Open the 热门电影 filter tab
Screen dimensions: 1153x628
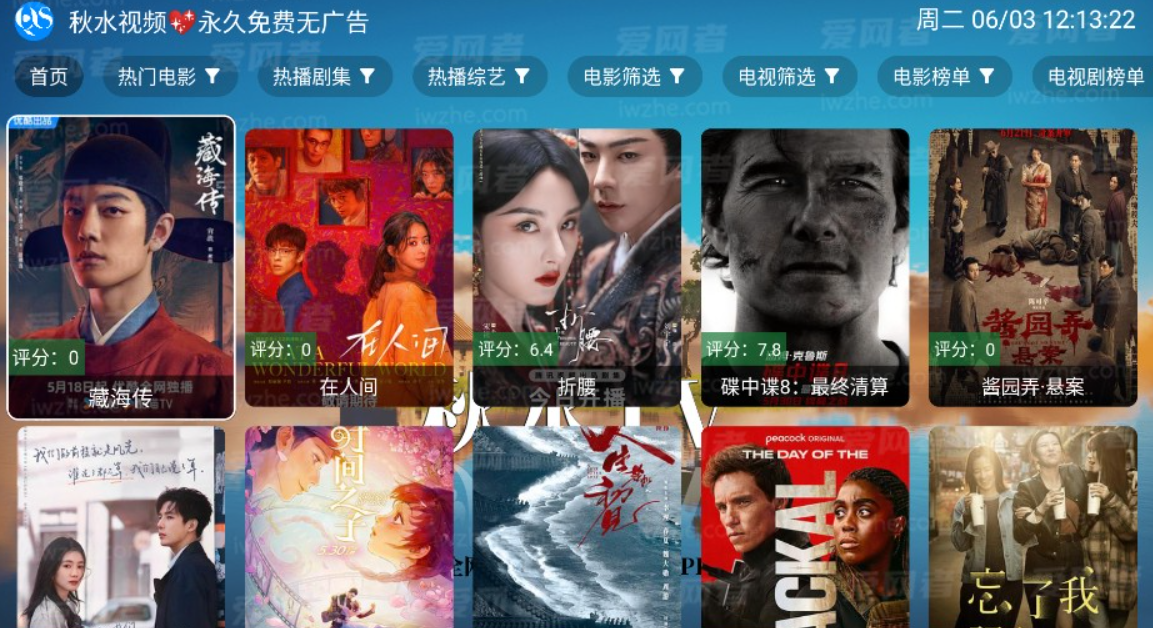(169, 76)
